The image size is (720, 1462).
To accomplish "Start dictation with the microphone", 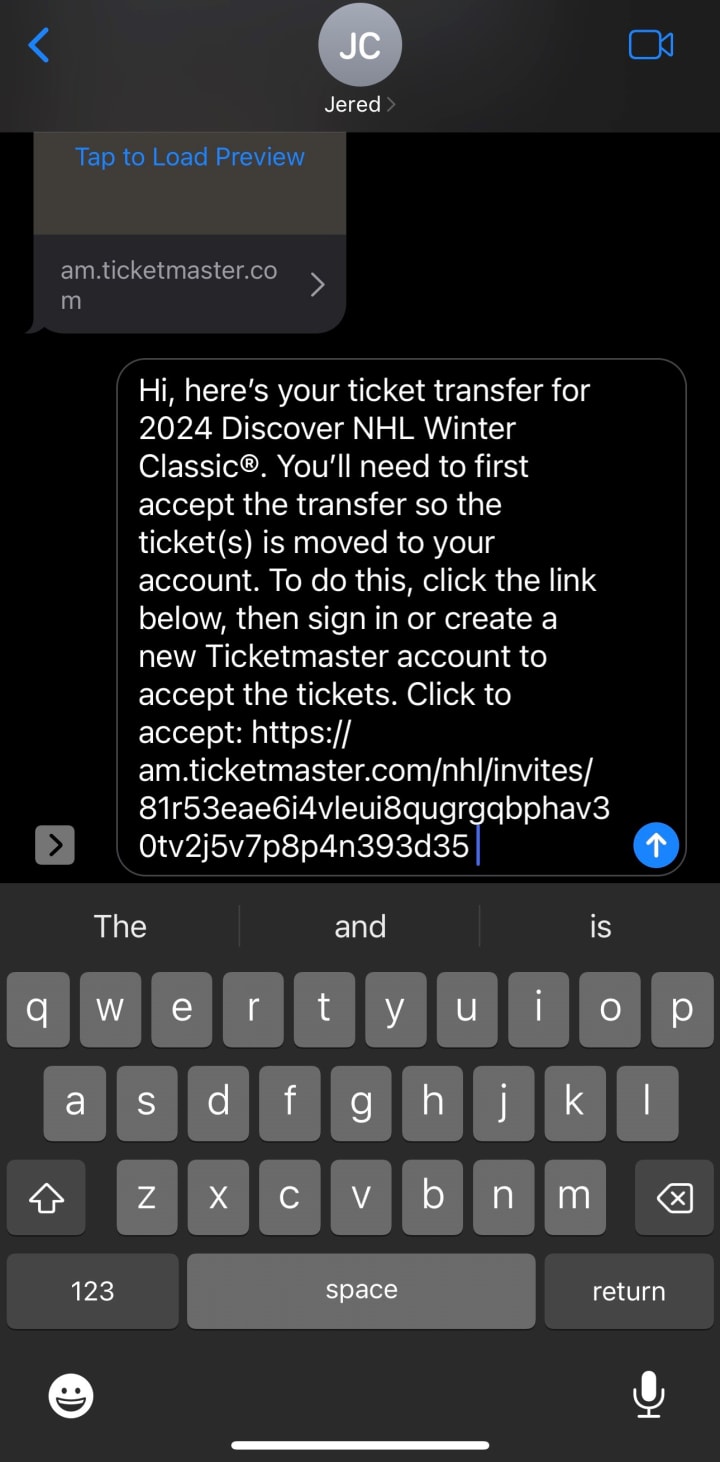I will coord(649,1393).
